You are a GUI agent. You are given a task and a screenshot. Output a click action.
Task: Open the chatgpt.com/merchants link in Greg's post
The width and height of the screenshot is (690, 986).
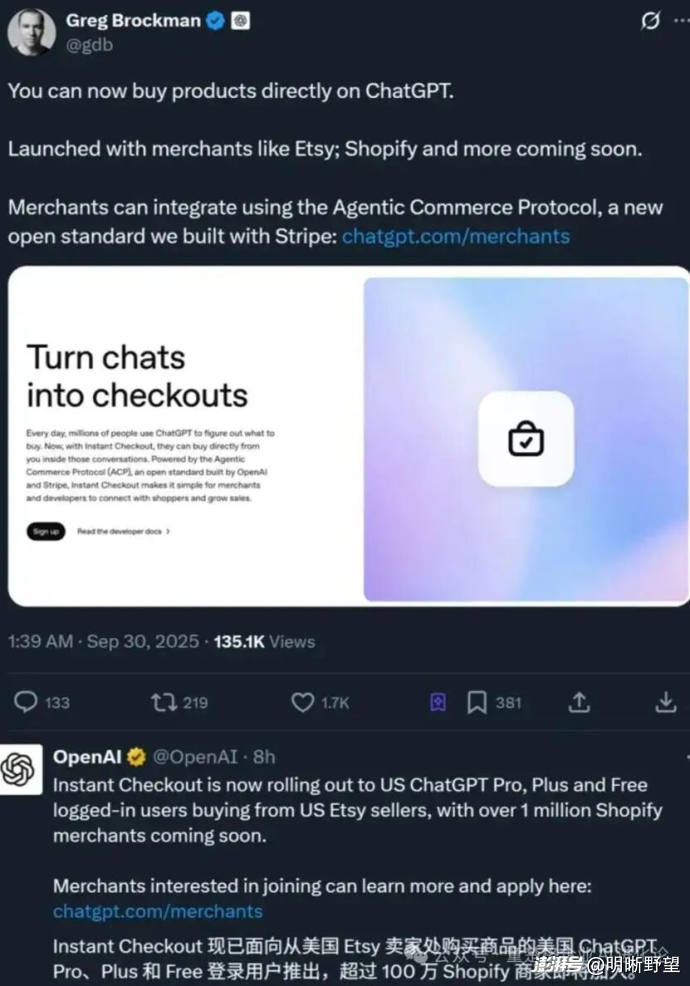[455, 237]
